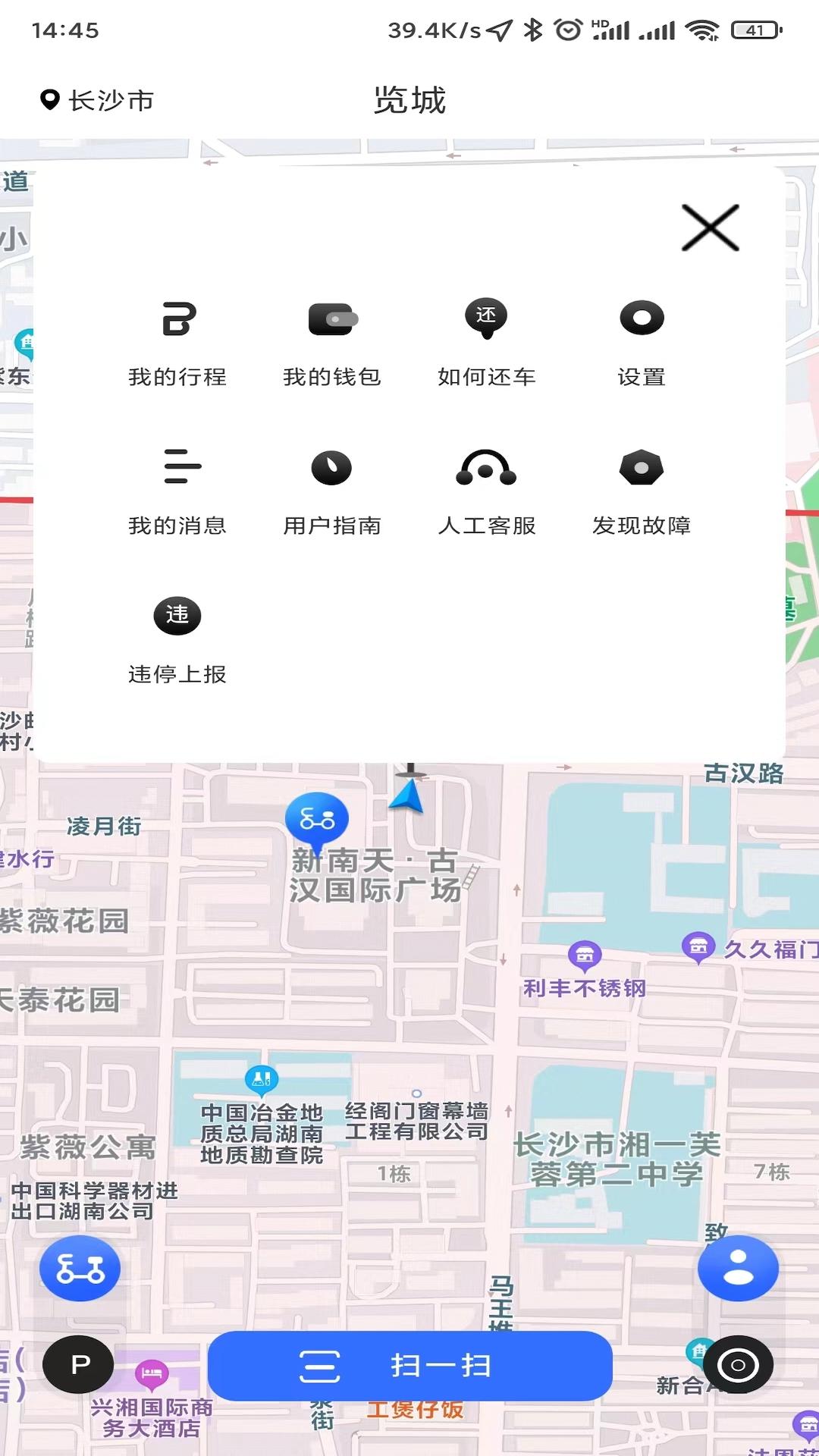
Task: Open profile via blue person icon
Action: [x=737, y=1269]
